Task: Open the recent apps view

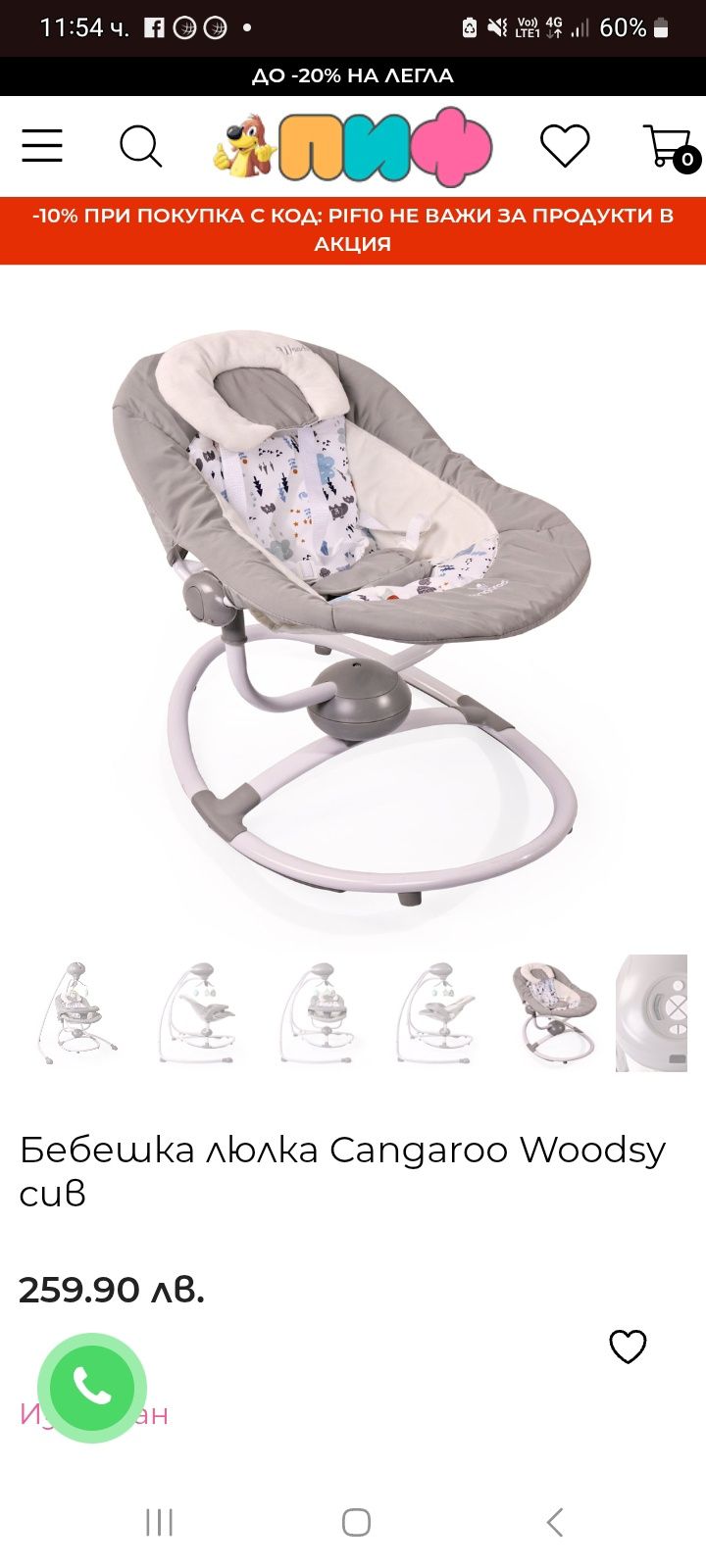Action: pos(159,1522)
